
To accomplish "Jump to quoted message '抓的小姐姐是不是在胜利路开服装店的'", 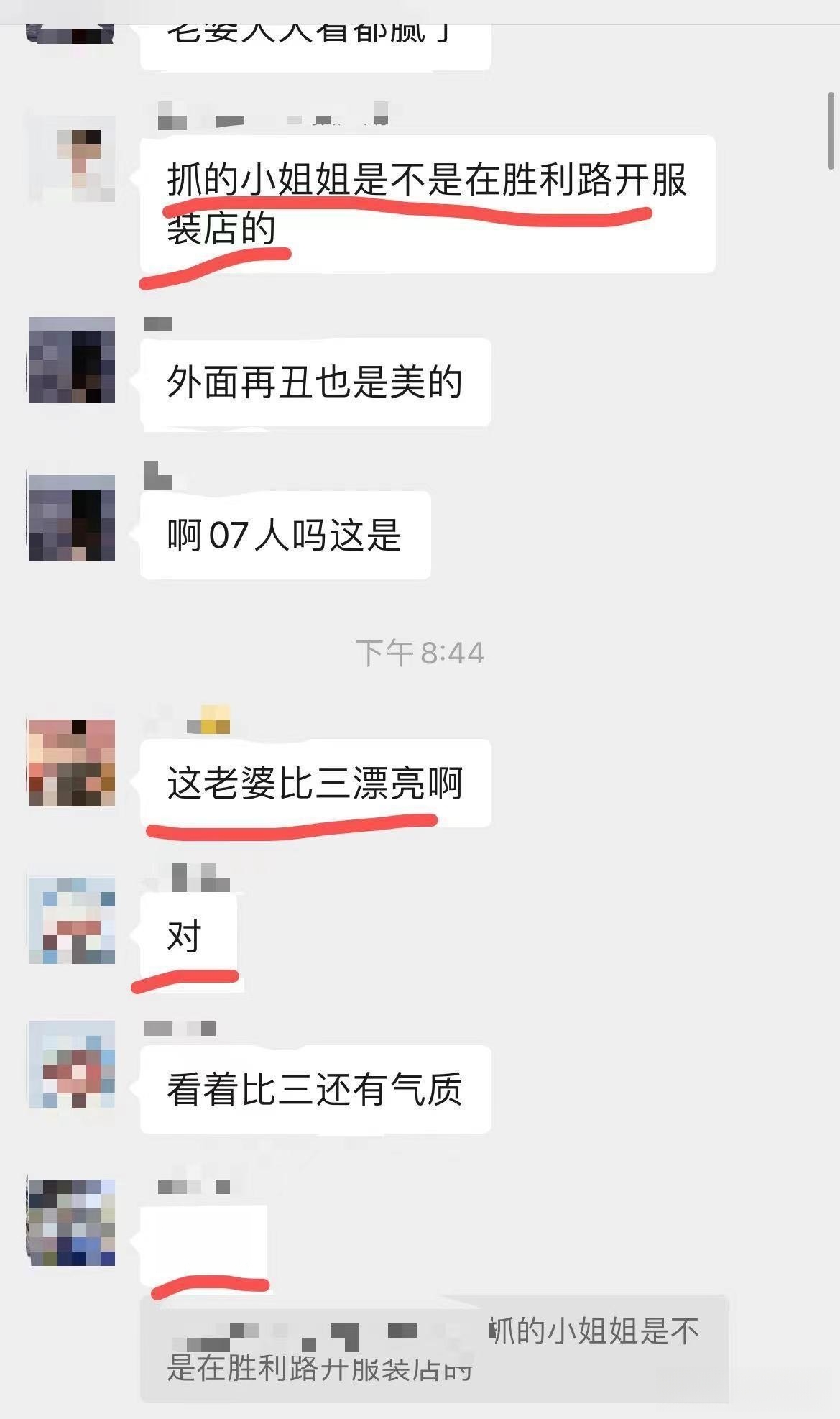I will point(433,1349).
